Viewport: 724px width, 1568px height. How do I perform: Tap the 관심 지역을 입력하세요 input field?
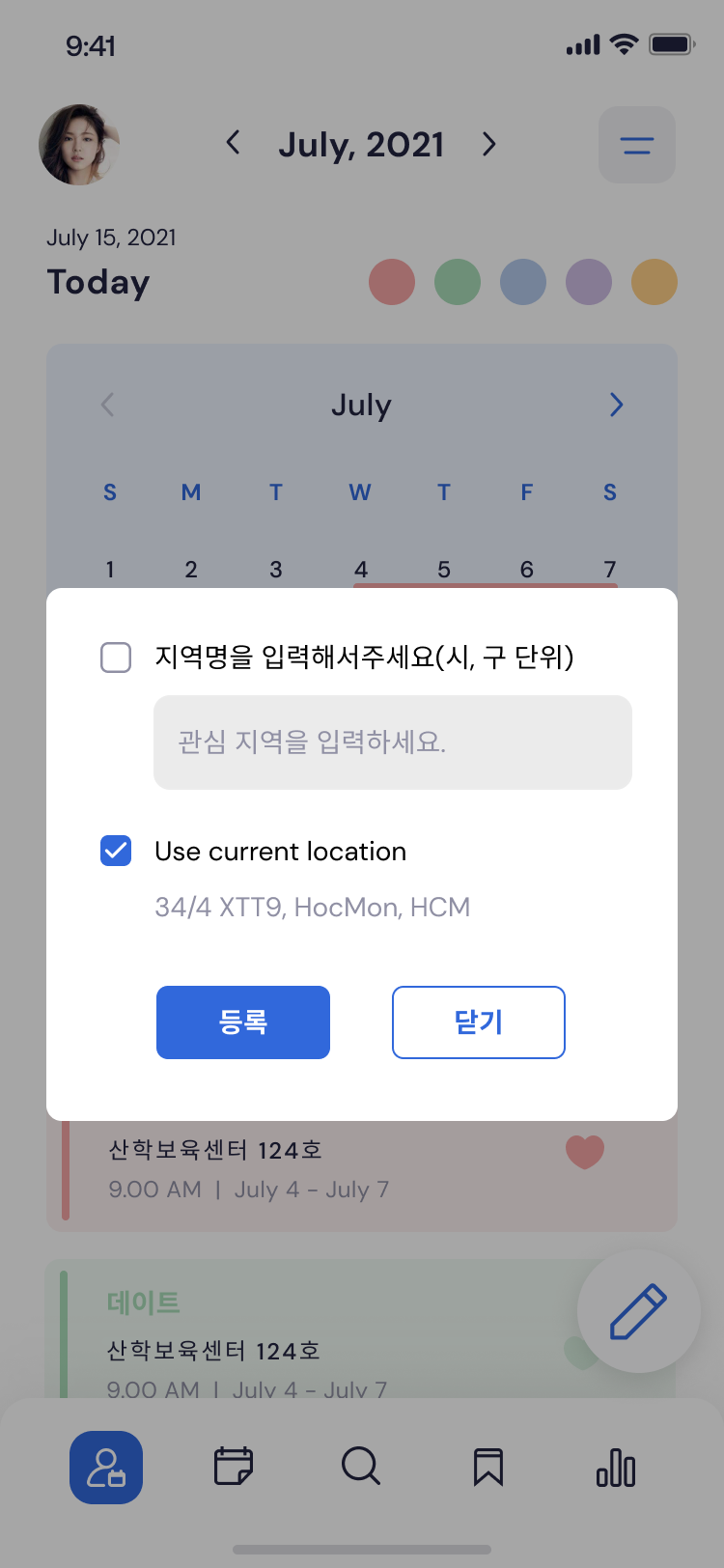click(393, 742)
